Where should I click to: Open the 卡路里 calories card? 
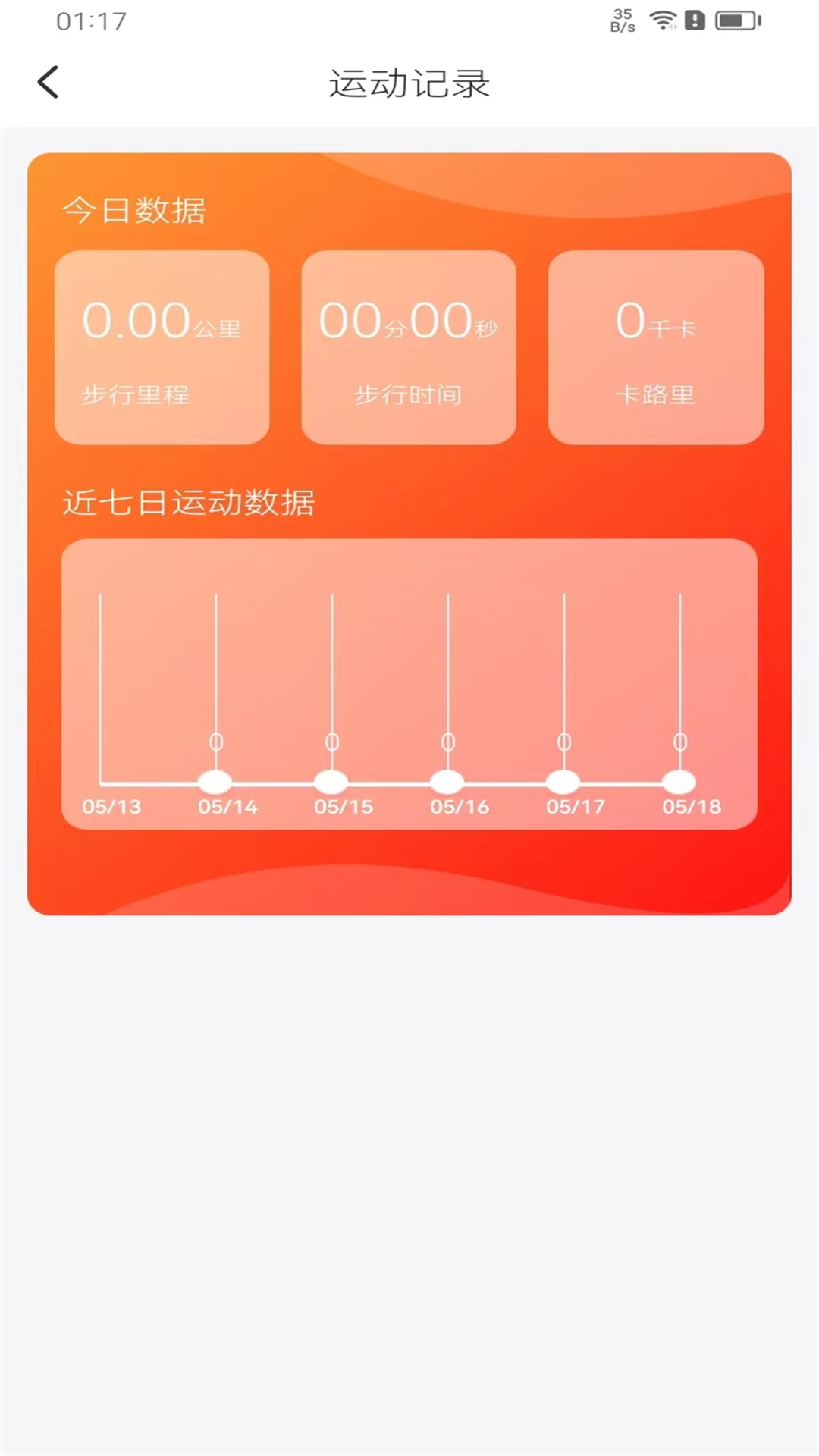tap(655, 347)
